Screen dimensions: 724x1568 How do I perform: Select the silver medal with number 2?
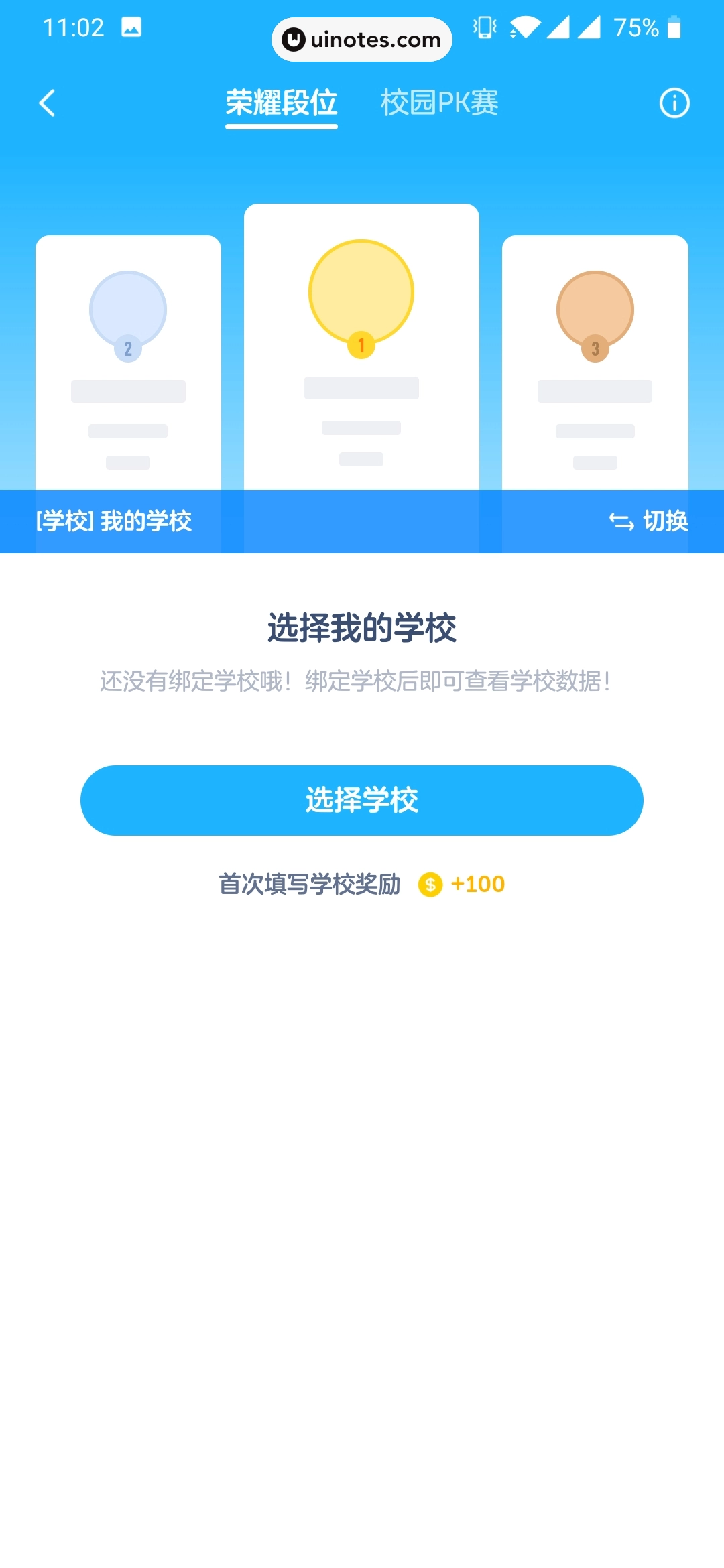127,308
